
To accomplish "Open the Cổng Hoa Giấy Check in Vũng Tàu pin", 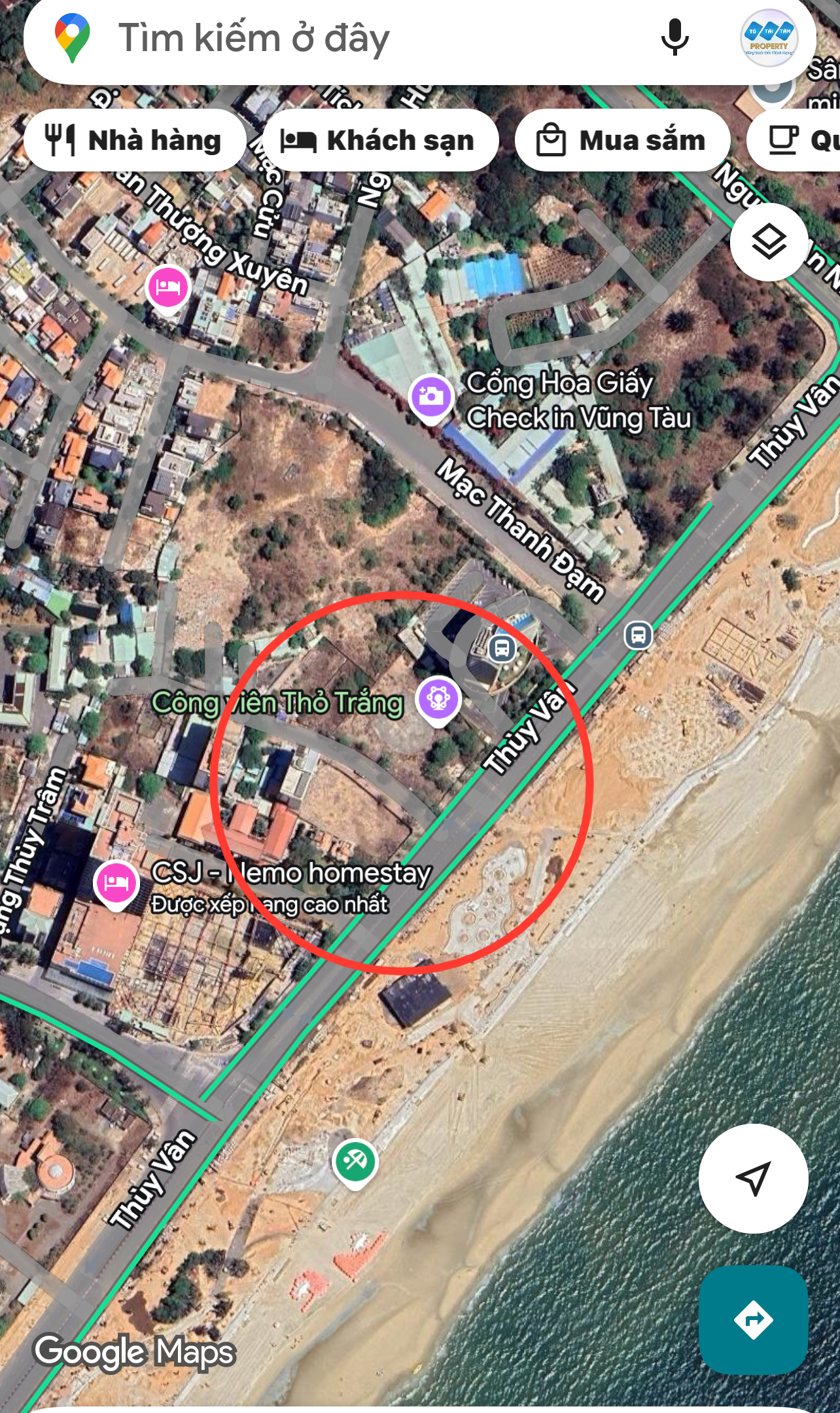I will pos(431,397).
